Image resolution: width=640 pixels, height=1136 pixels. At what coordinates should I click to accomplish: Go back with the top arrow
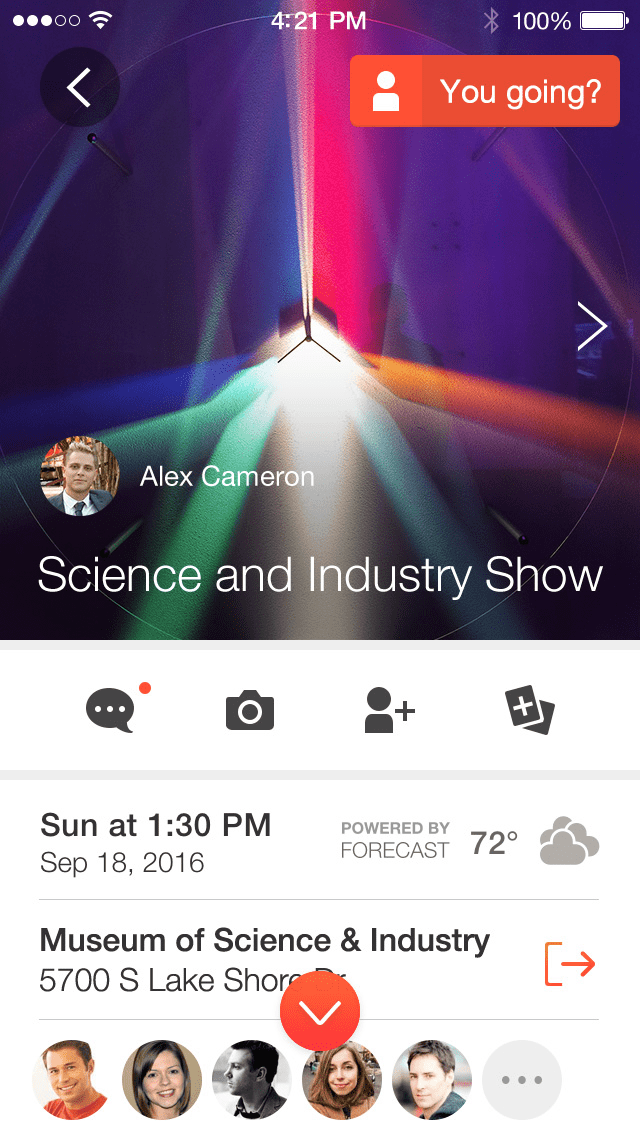point(80,88)
